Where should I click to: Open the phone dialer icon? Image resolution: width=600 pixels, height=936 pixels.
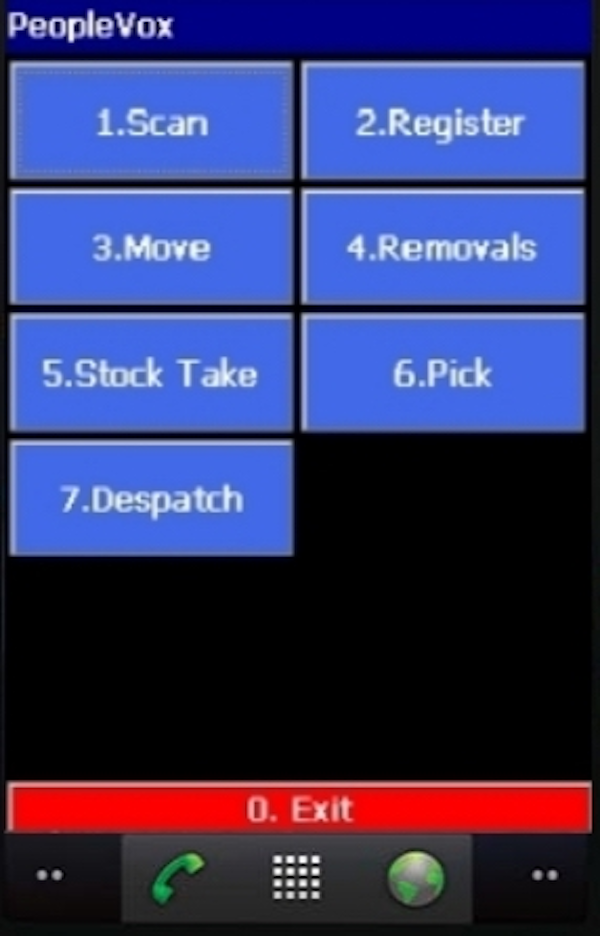179,879
